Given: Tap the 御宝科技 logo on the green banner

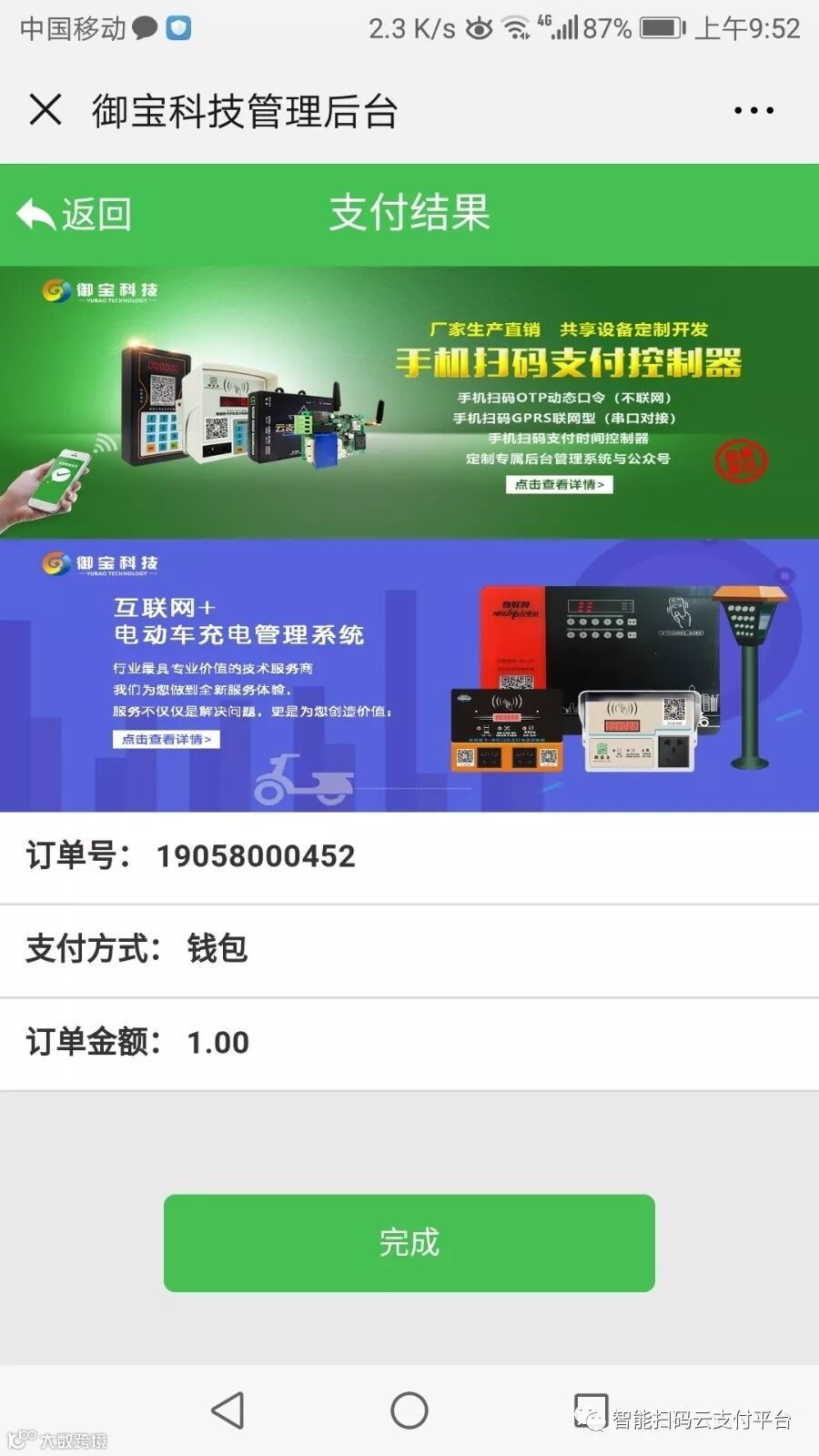Looking at the screenshot, I should 100,291.
